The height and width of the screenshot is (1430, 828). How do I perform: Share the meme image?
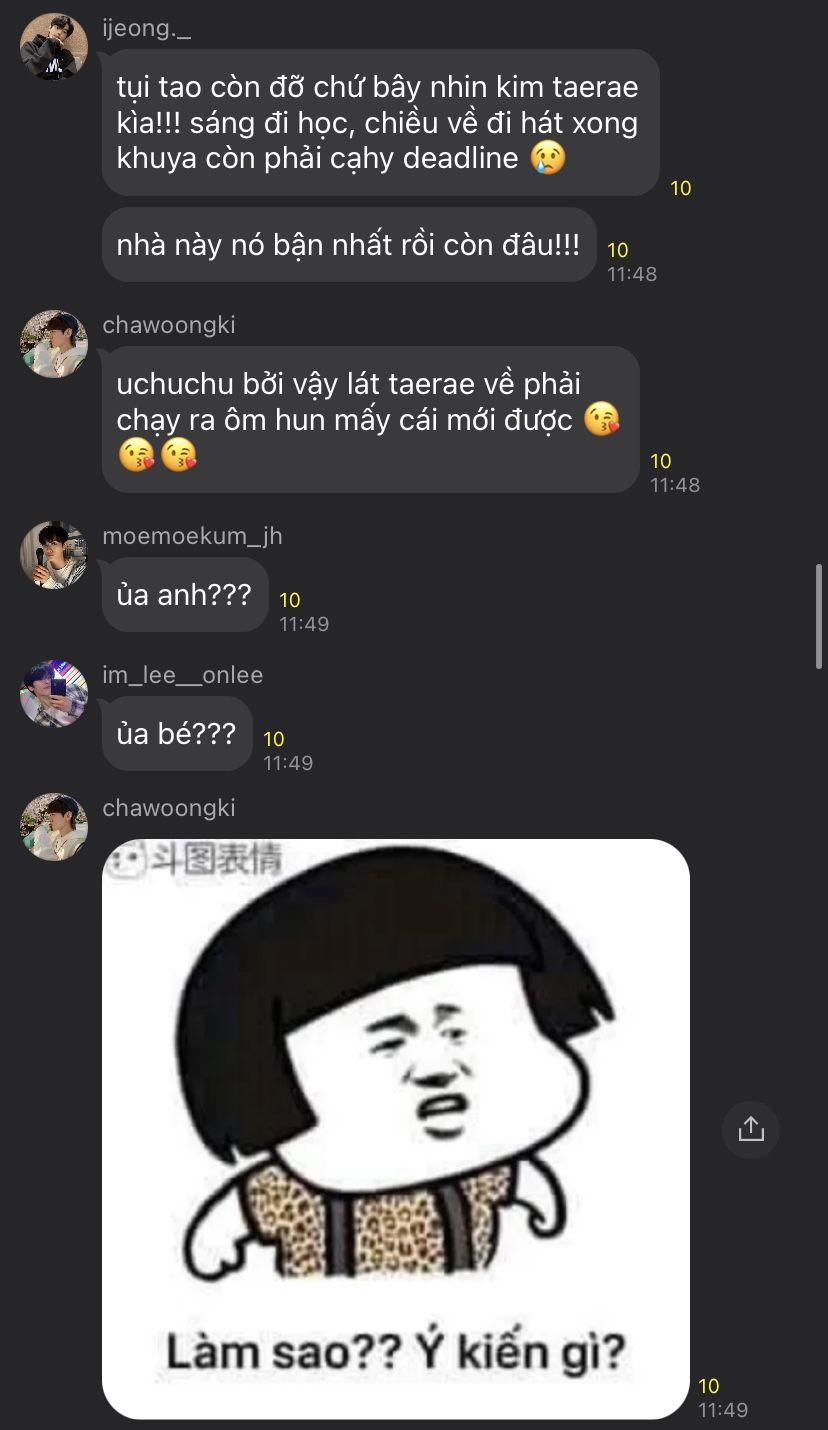click(x=750, y=1129)
